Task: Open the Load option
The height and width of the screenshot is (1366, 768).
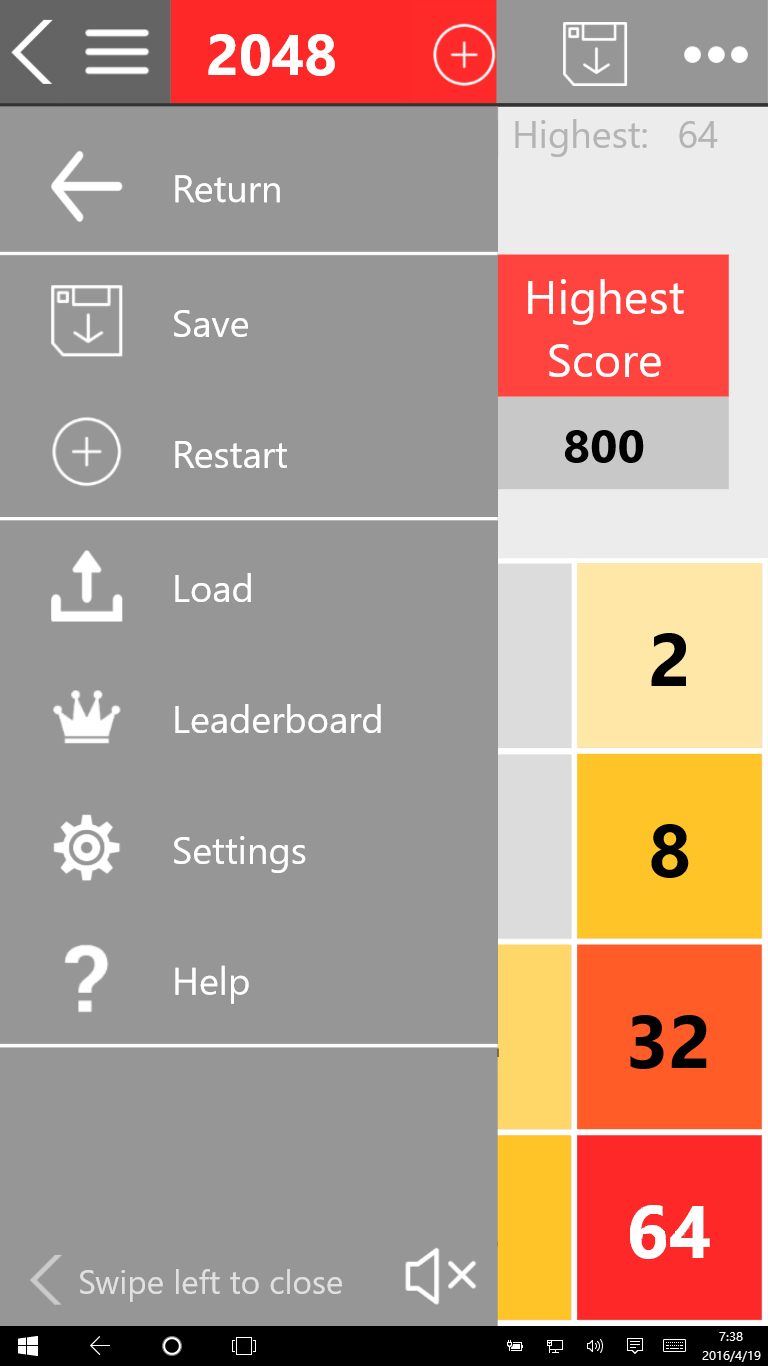Action: (x=212, y=589)
